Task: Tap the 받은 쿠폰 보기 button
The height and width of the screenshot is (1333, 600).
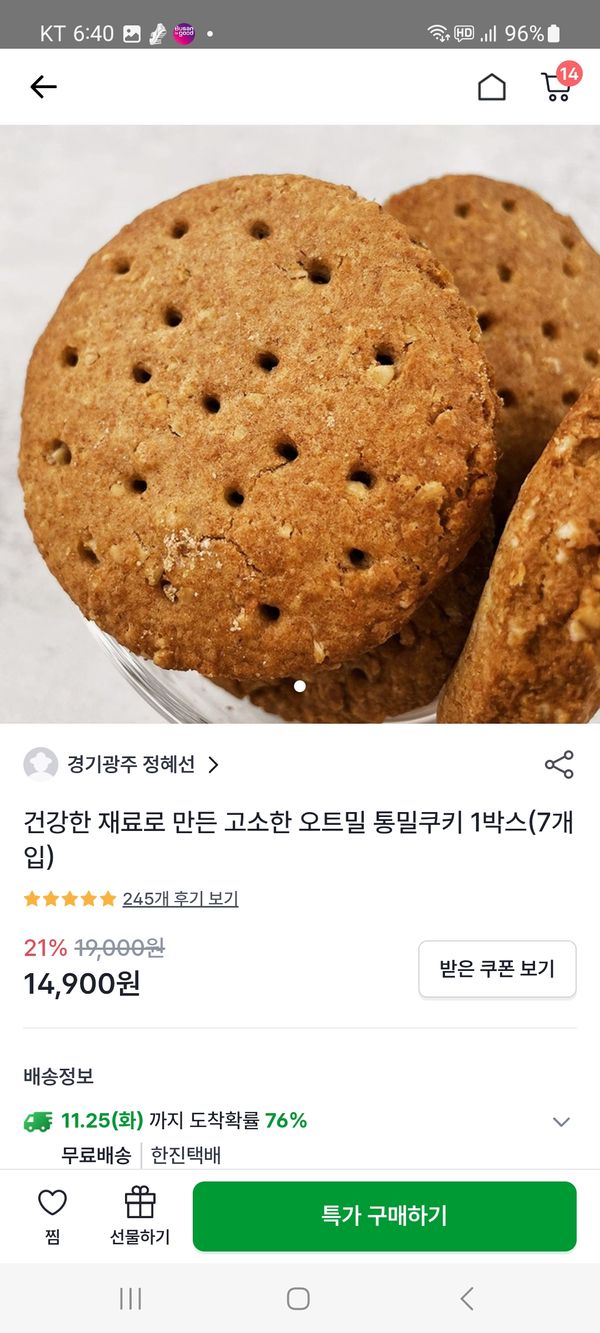Action: pyautogui.click(x=497, y=968)
